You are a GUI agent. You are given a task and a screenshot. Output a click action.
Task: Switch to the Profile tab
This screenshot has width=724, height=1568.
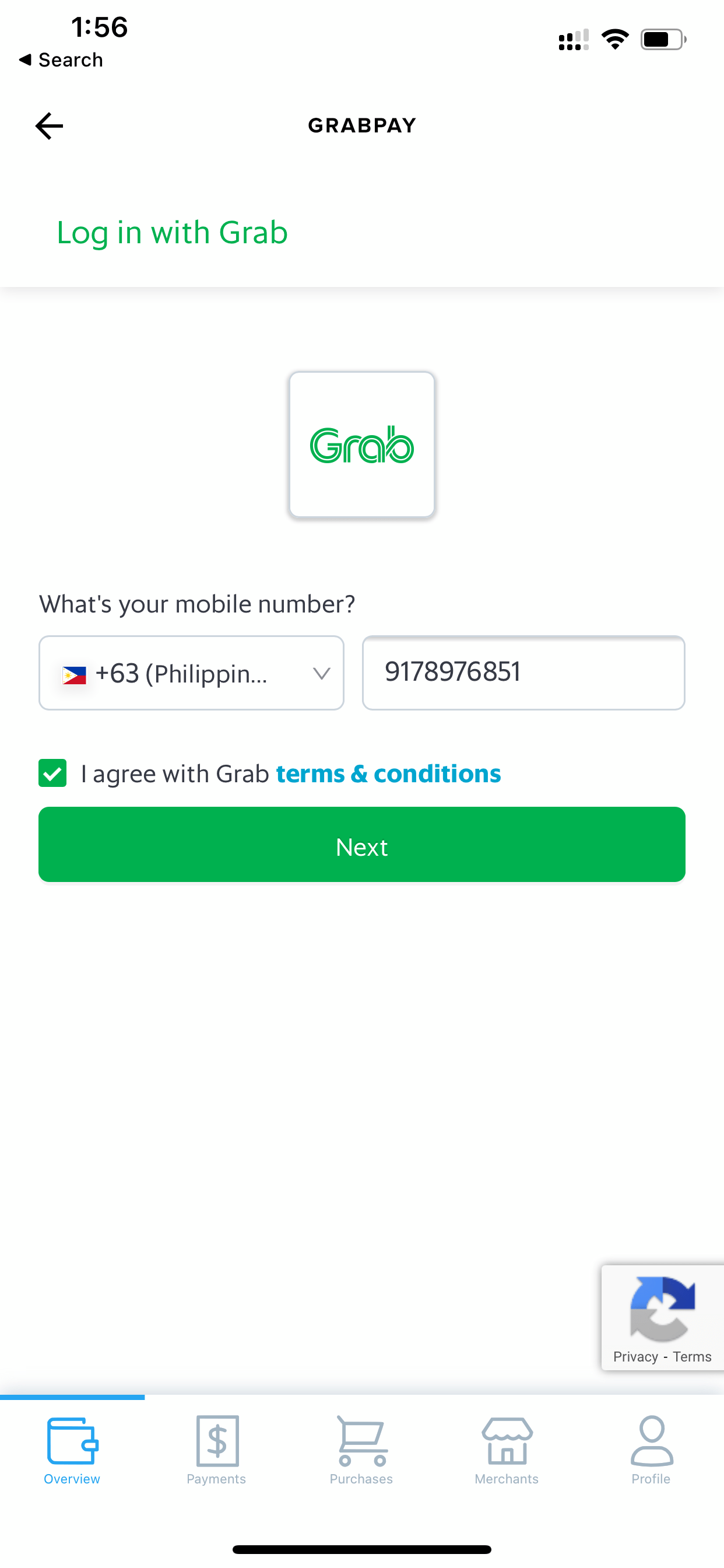[651, 1451]
